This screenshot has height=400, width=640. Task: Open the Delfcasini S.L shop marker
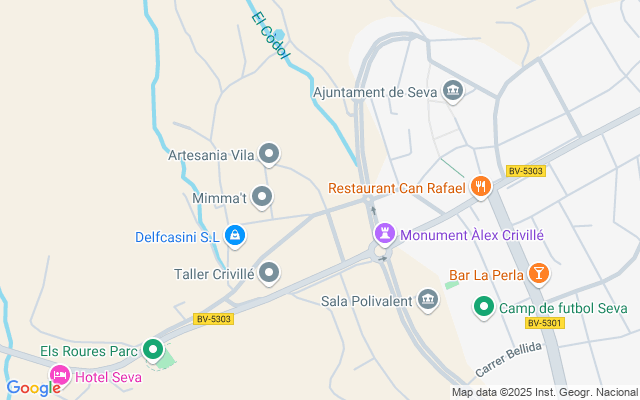pos(233,237)
